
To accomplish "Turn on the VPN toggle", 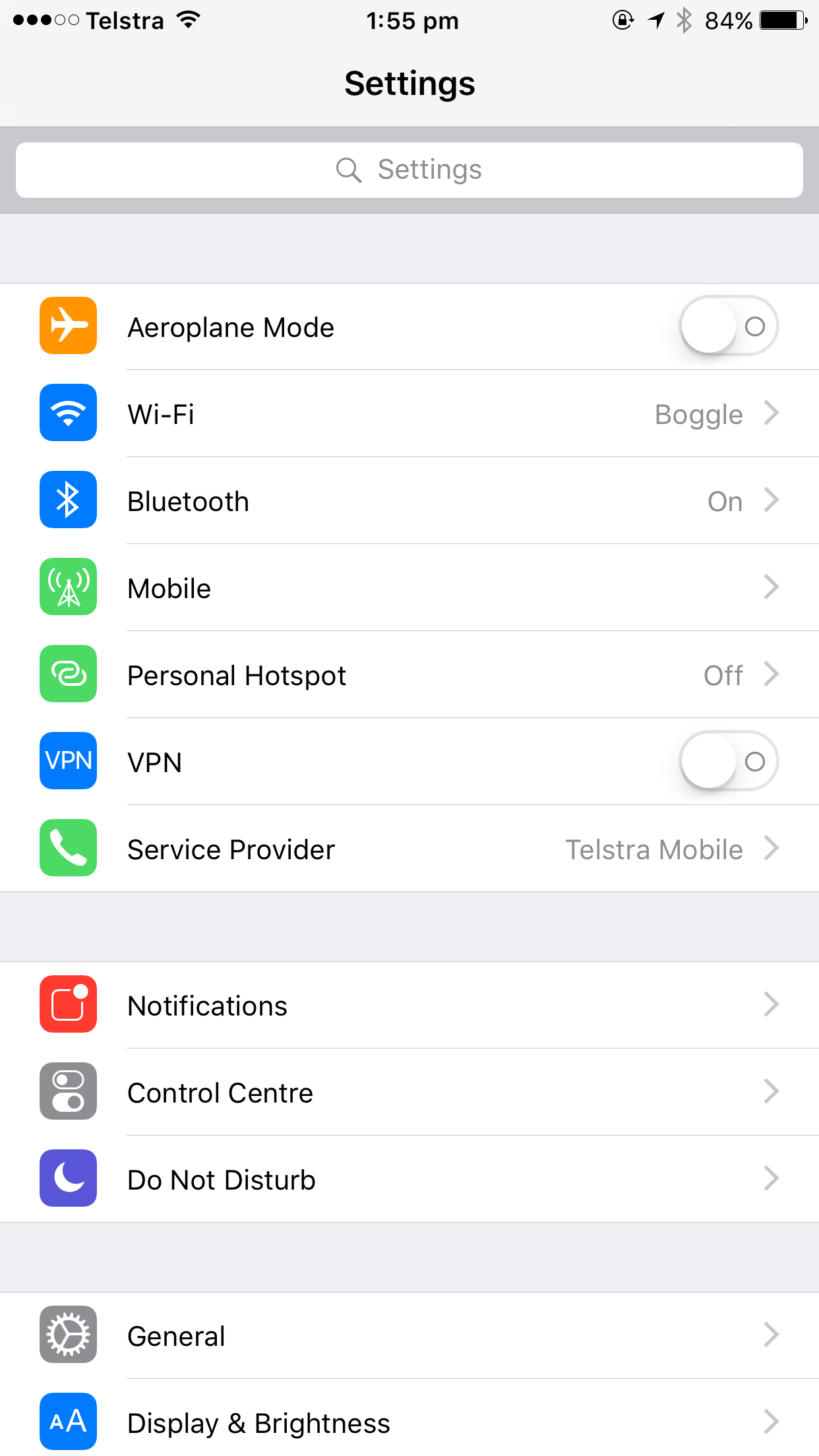I will (x=728, y=761).
